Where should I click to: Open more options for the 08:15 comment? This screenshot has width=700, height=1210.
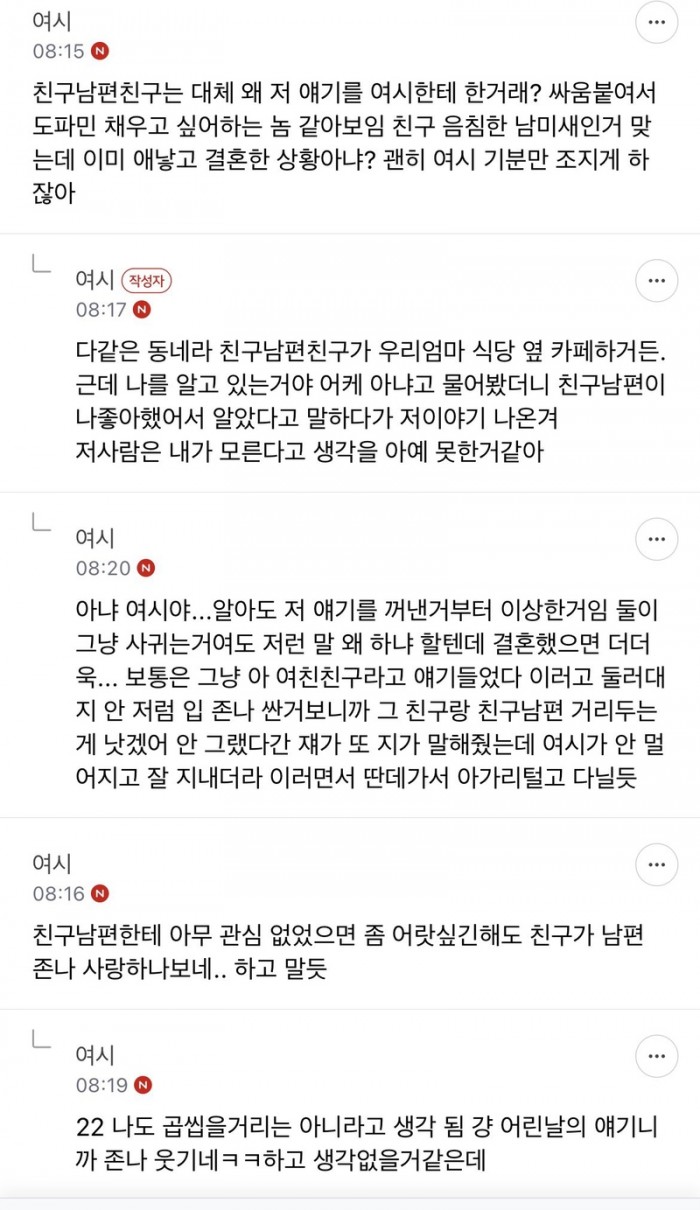tap(657, 23)
